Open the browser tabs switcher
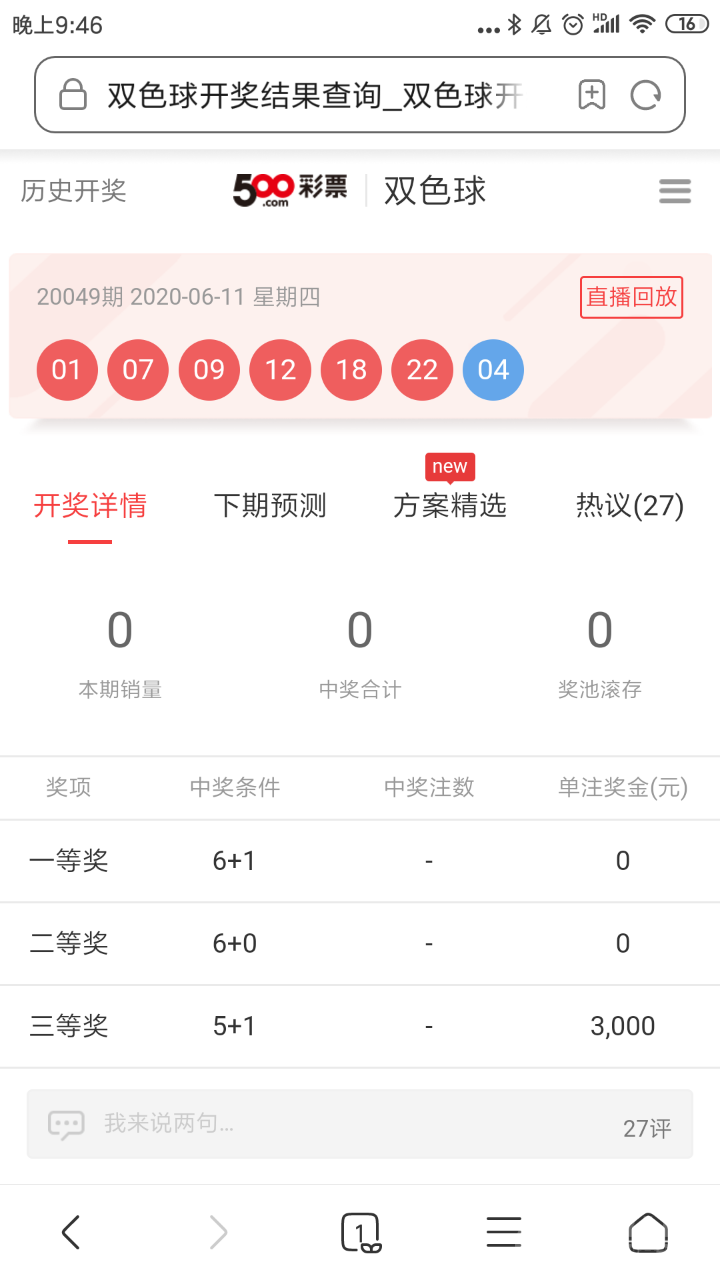This screenshot has height=1280, width=720. pyautogui.click(x=360, y=1232)
